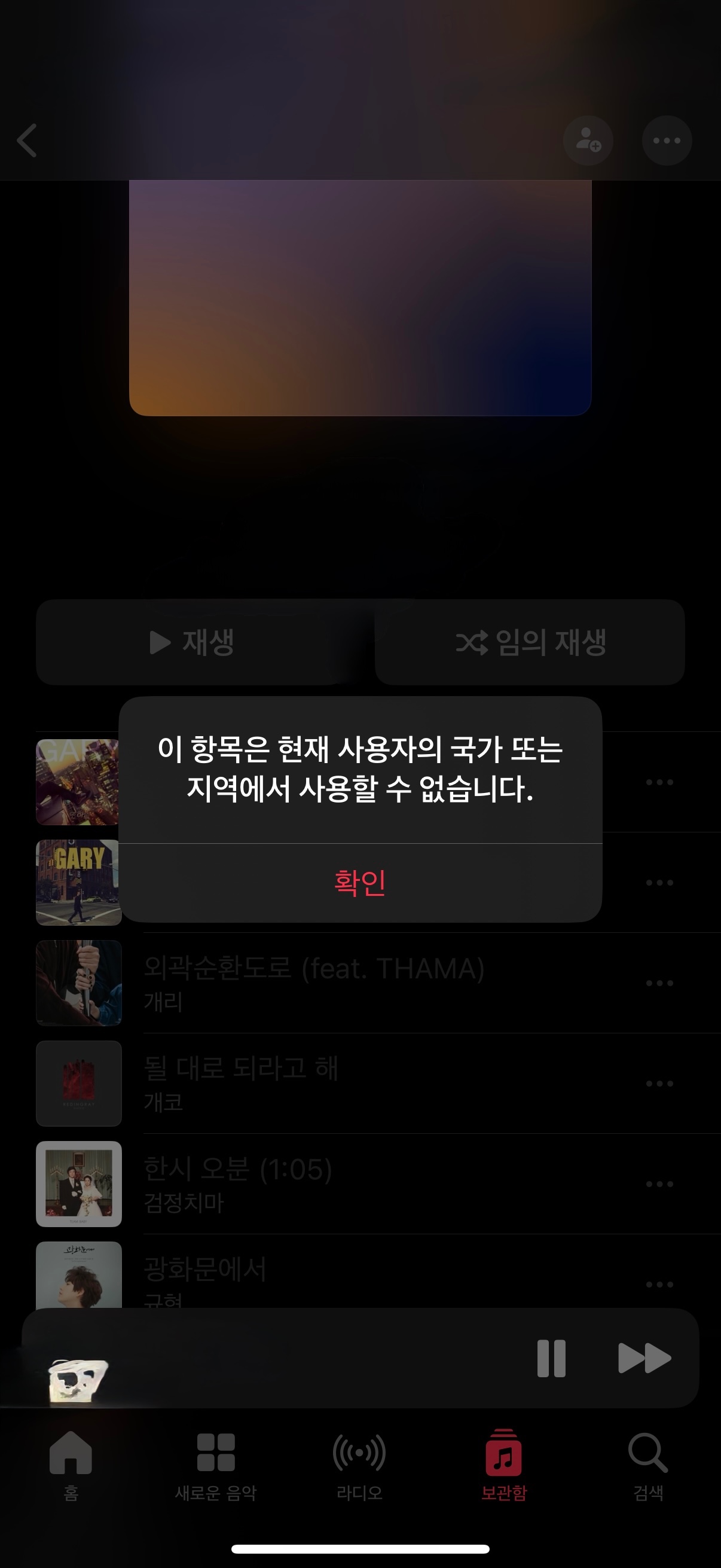Go back with the top-left arrow
This screenshot has width=721, height=1568.
28,141
